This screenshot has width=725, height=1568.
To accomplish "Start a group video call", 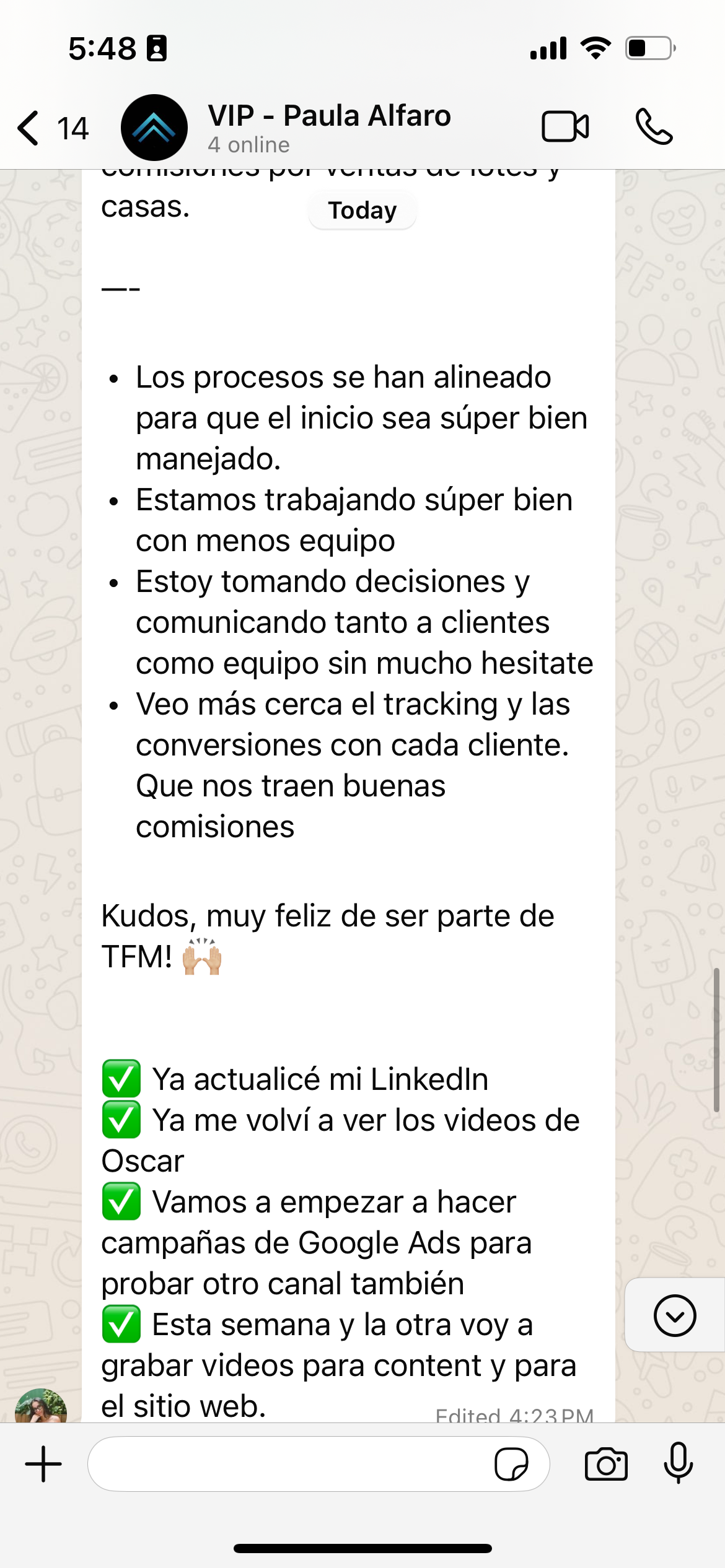I will tap(565, 127).
